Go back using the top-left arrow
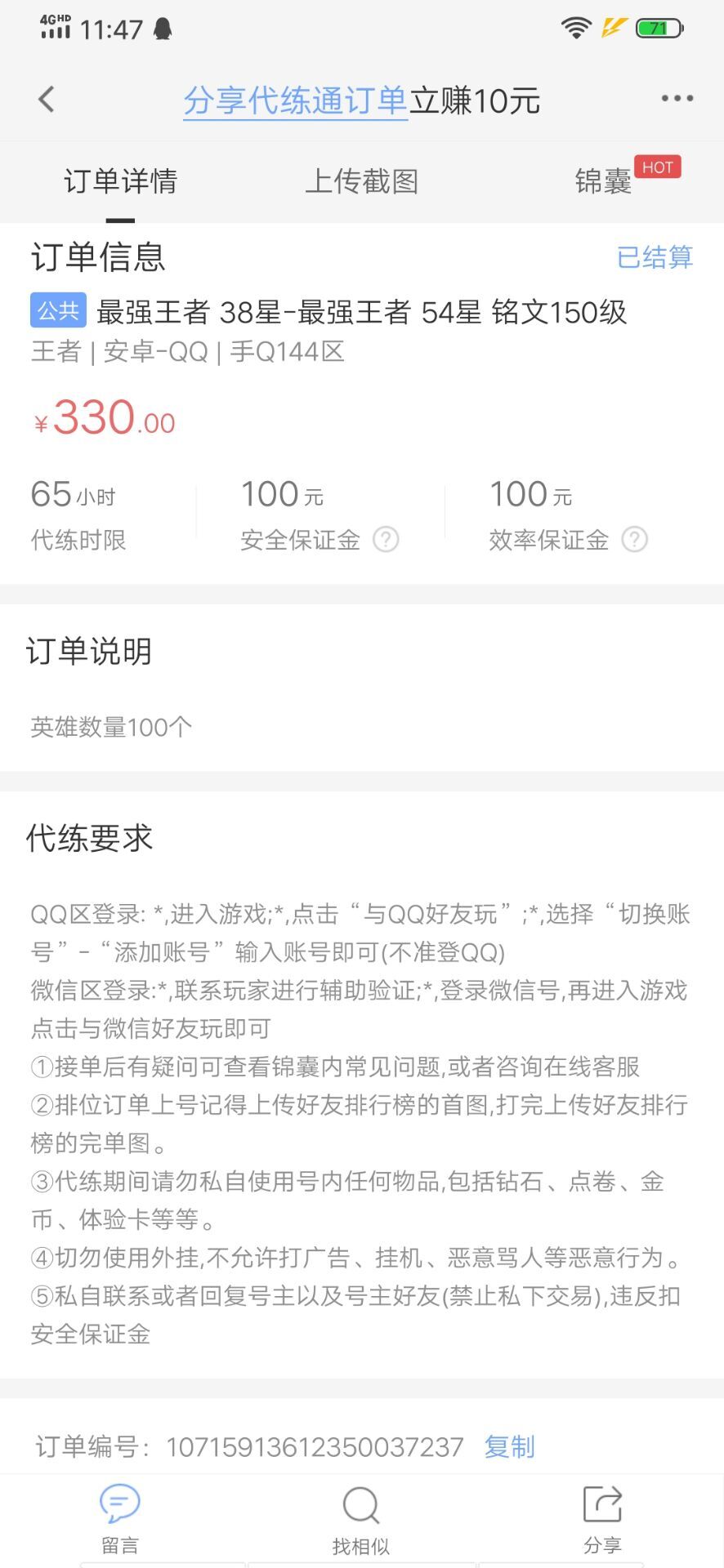This screenshot has height=1568, width=724. 47,100
